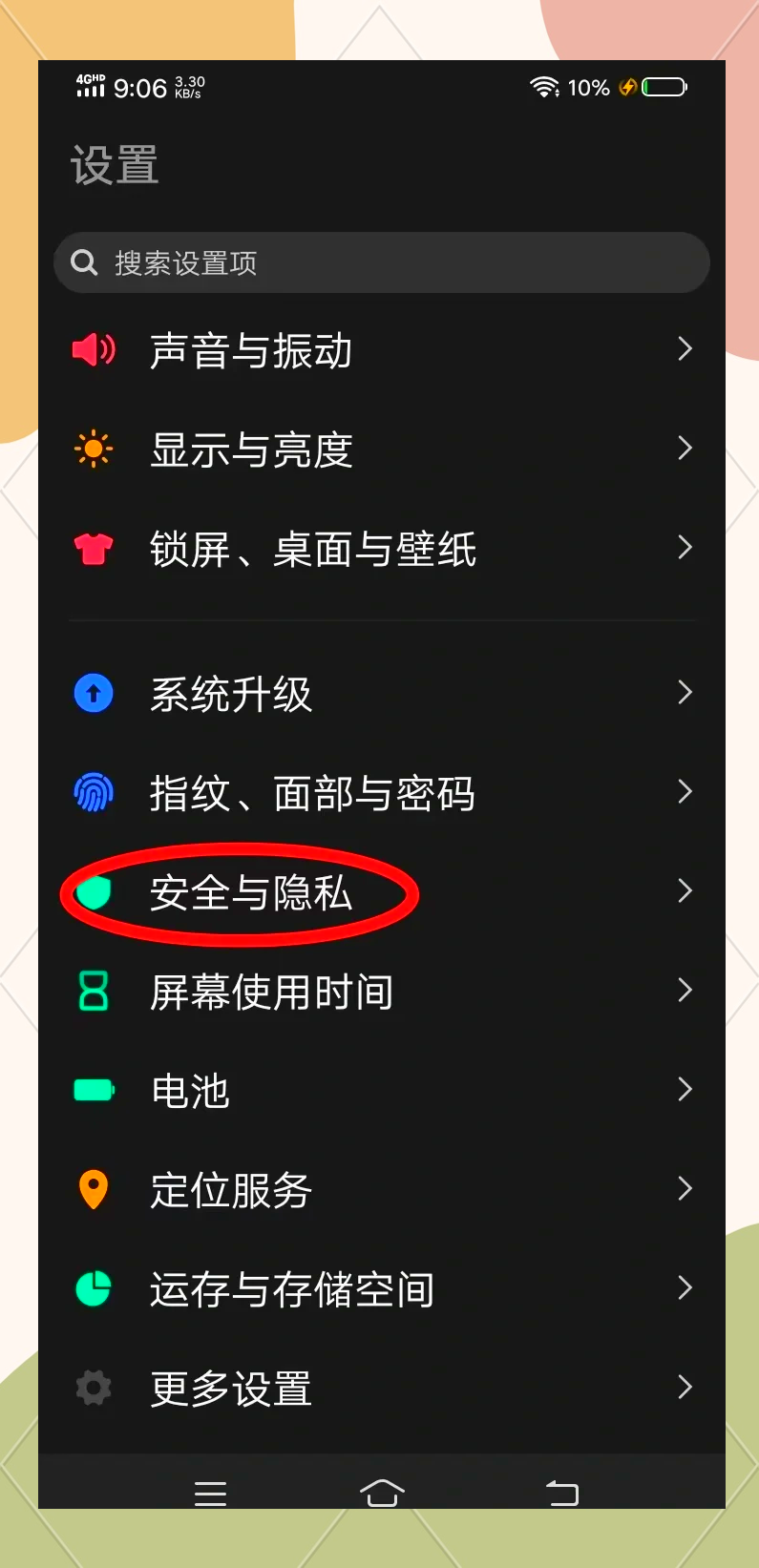The height and width of the screenshot is (1568, 759).
Task: Tap the display brightness sun icon
Action: coord(93,449)
